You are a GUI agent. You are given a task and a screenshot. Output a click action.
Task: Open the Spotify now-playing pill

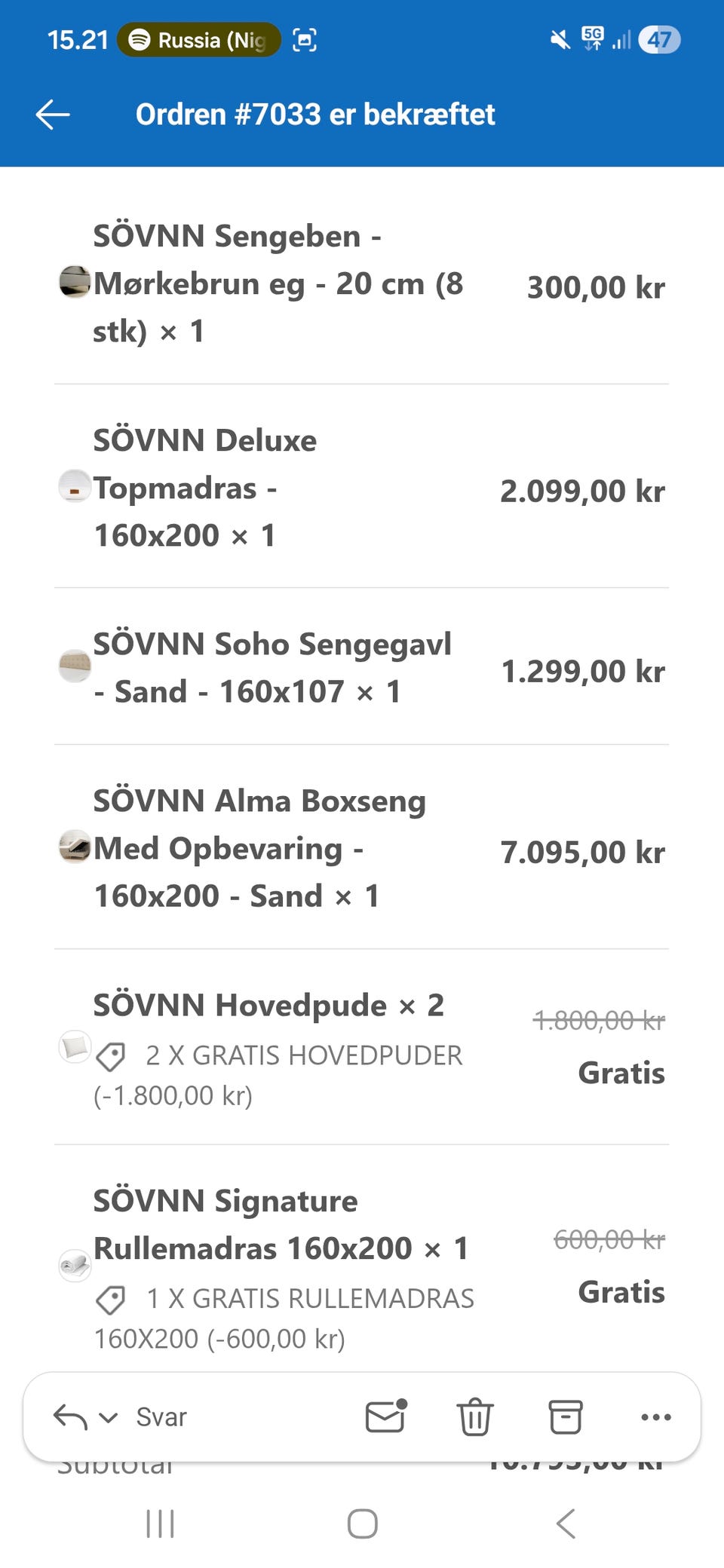pyautogui.click(x=199, y=40)
